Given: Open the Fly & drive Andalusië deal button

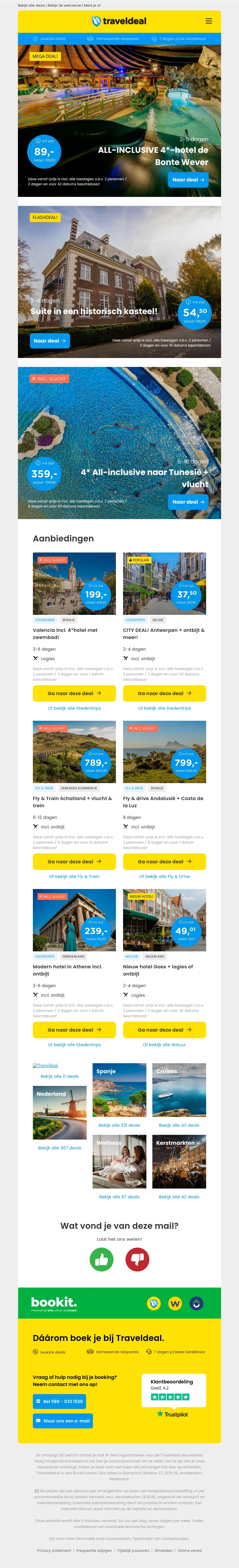Looking at the screenshot, I should [164, 861].
